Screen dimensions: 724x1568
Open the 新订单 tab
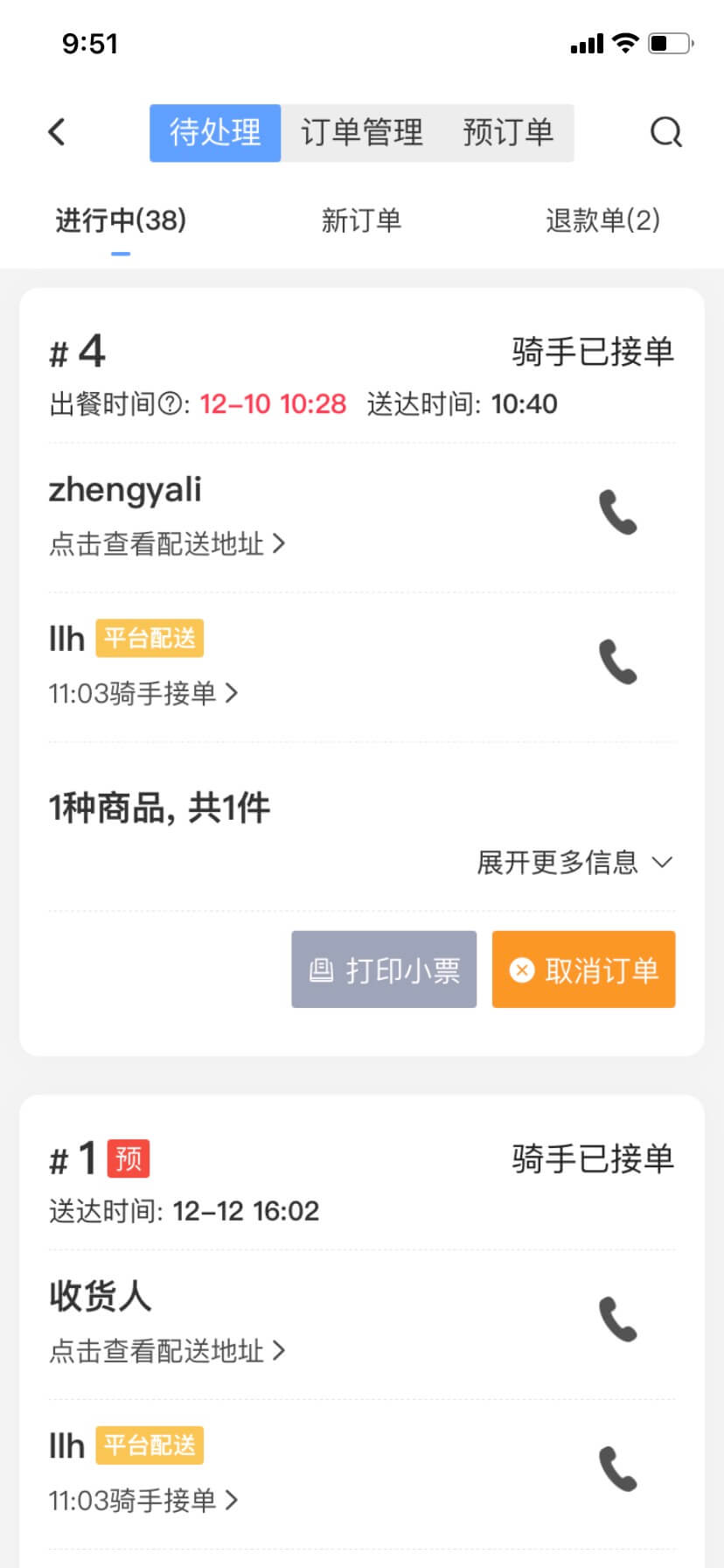pyautogui.click(x=361, y=220)
